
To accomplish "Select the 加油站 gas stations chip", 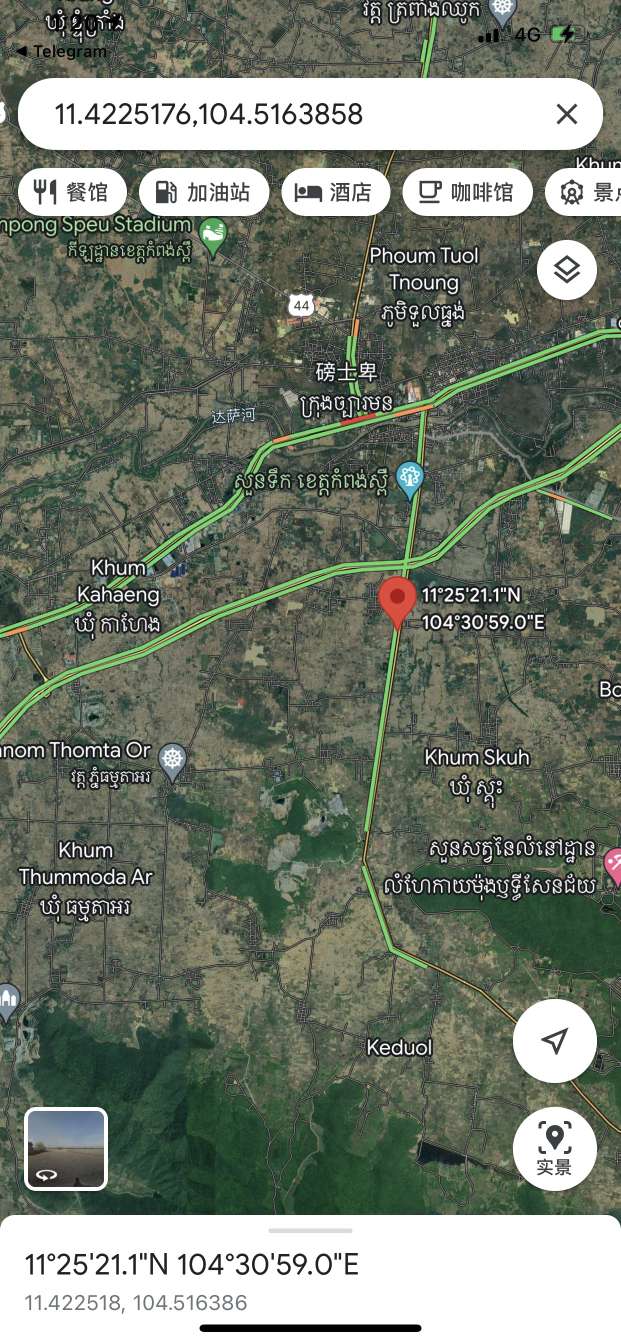I will click(204, 192).
